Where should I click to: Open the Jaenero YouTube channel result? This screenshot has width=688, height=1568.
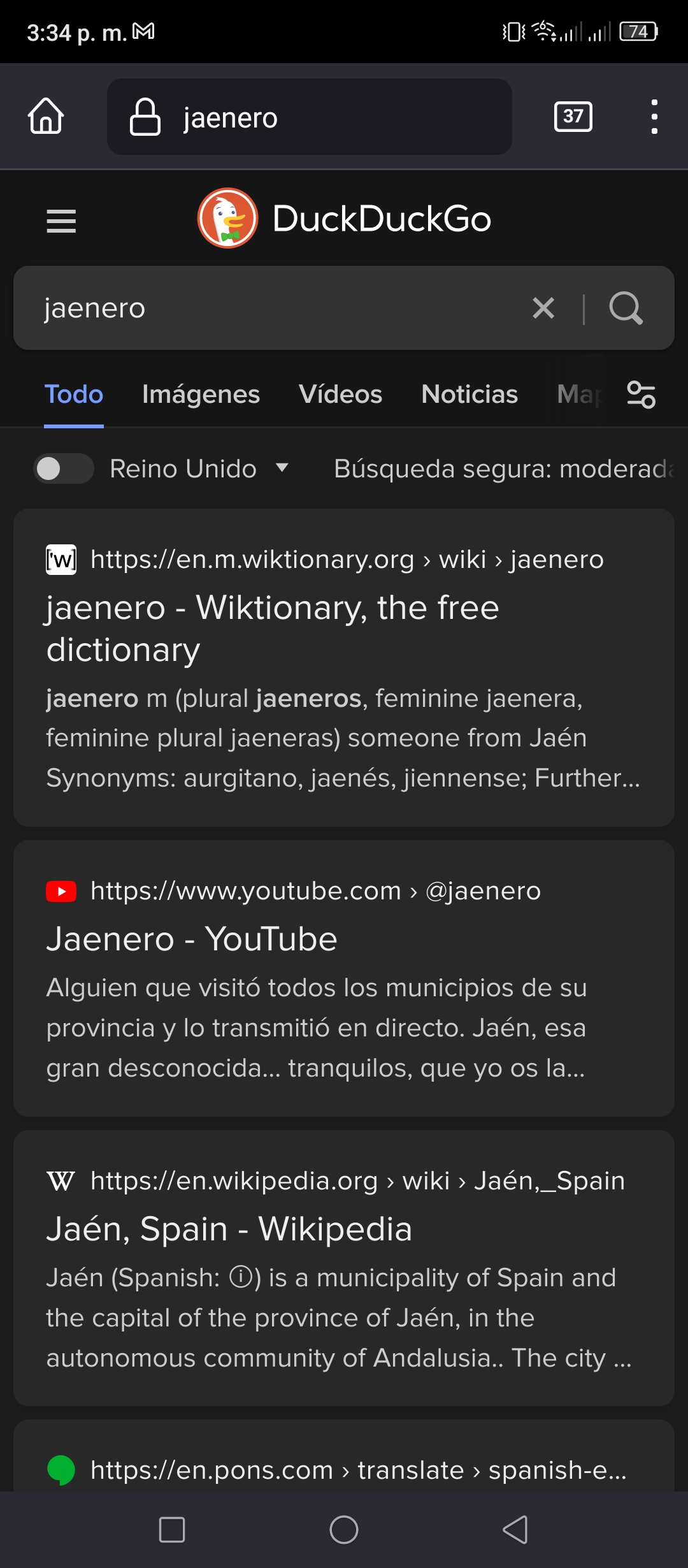click(192, 939)
